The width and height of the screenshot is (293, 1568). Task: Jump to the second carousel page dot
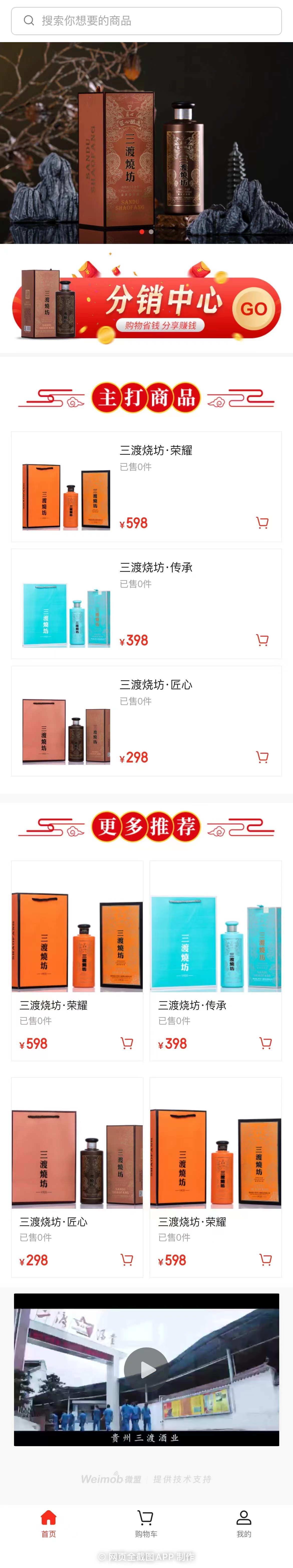click(x=151, y=232)
